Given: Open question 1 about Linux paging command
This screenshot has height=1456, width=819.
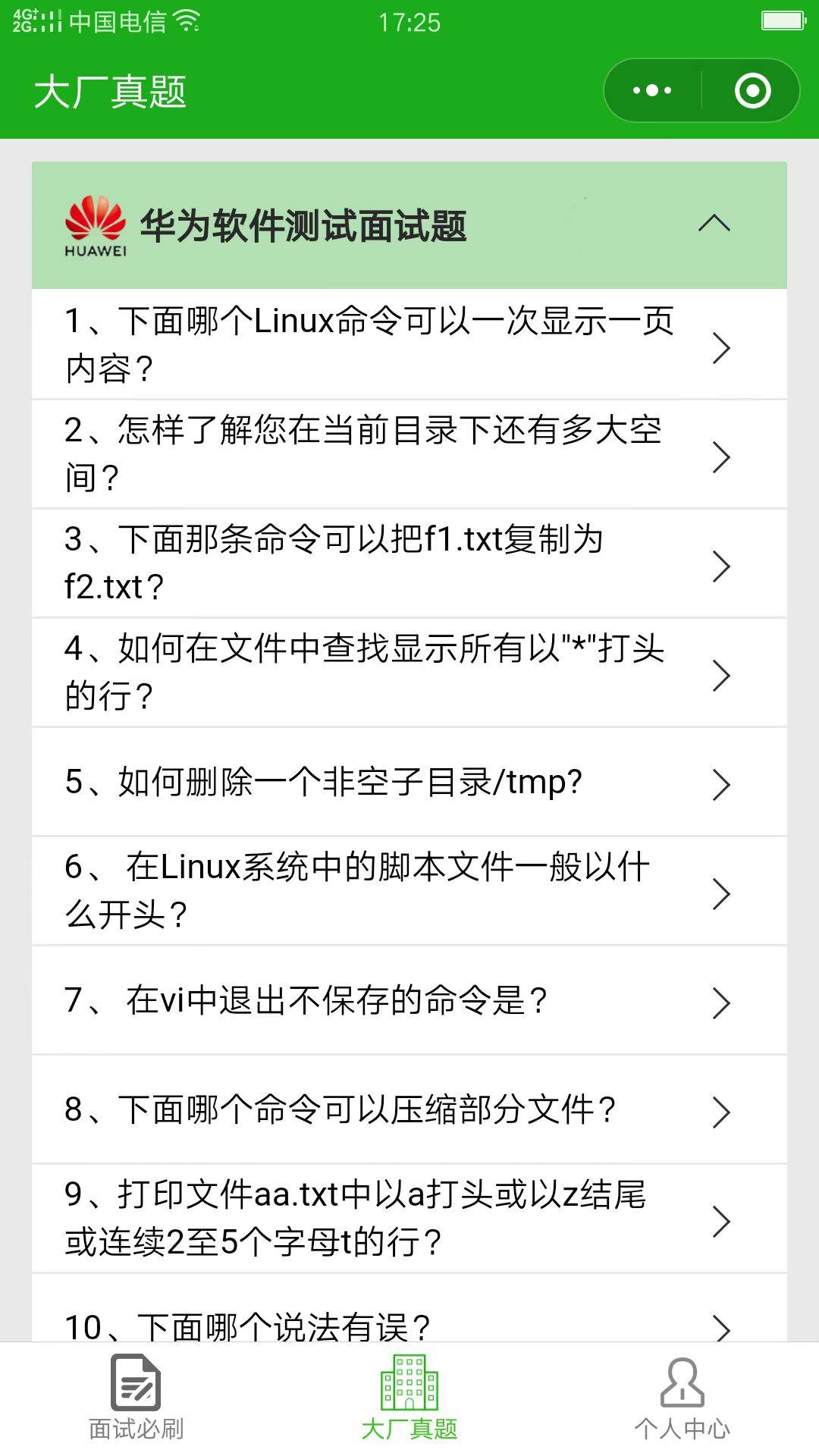Looking at the screenshot, I should pyautogui.click(x=409, y=344).
